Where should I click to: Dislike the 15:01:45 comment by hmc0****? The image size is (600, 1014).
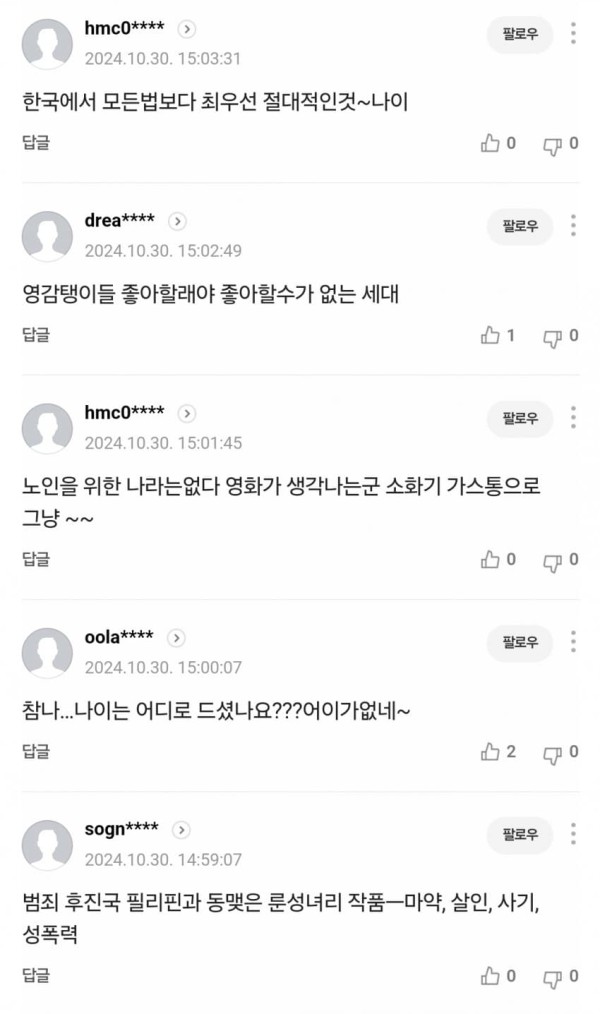coord(552,561)
